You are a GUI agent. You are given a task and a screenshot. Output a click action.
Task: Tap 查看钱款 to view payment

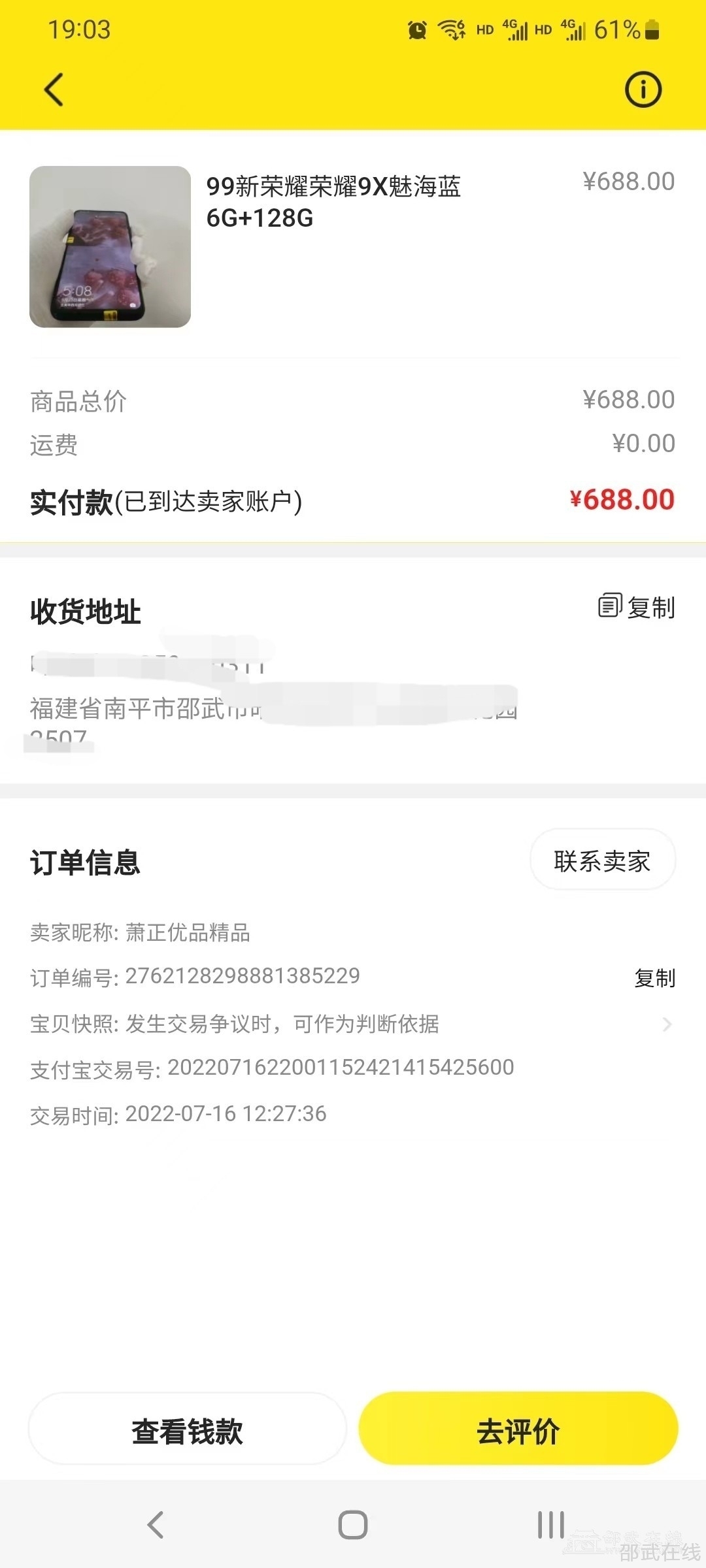point(188,1431)
